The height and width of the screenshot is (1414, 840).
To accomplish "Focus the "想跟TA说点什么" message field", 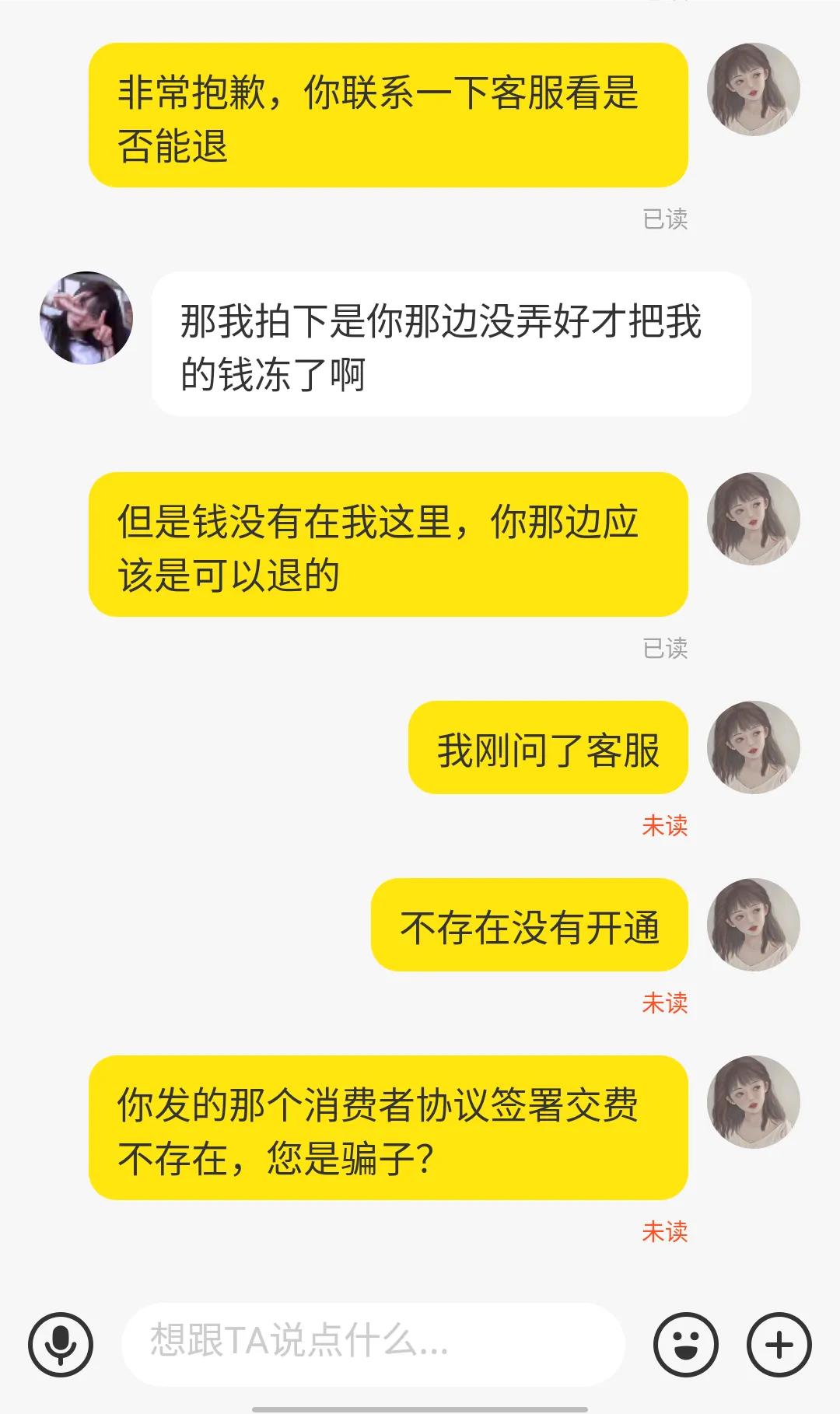I will pyautogui.click(x=373, y=1344).
